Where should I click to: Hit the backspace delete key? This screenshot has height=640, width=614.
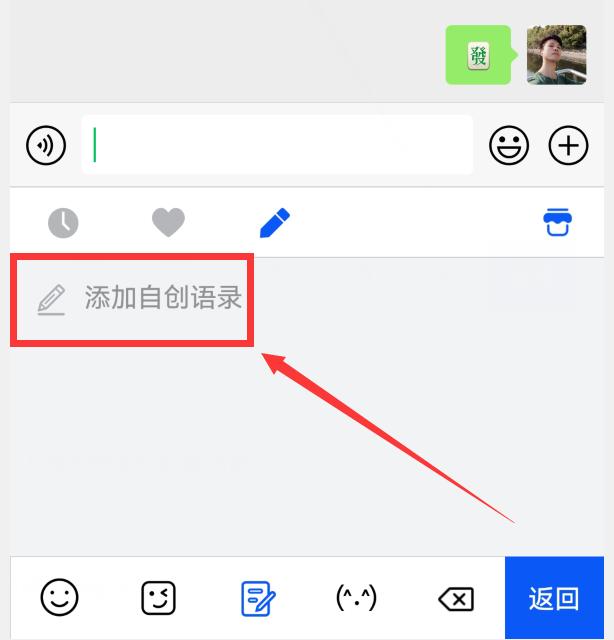[456, 598]
